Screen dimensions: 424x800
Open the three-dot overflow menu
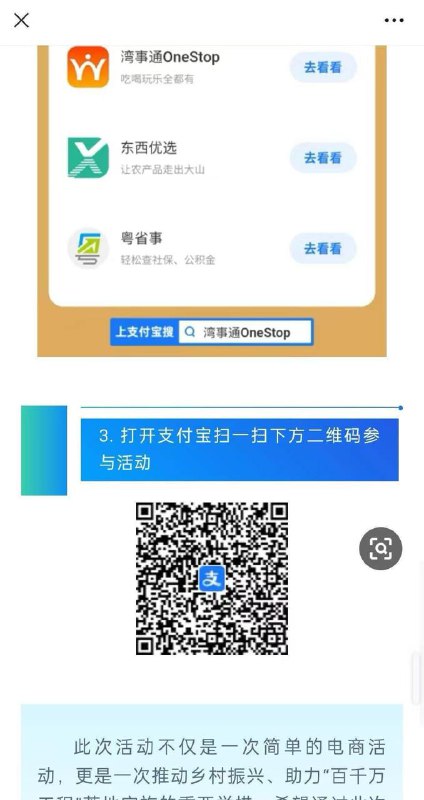[x=394, y=20]
